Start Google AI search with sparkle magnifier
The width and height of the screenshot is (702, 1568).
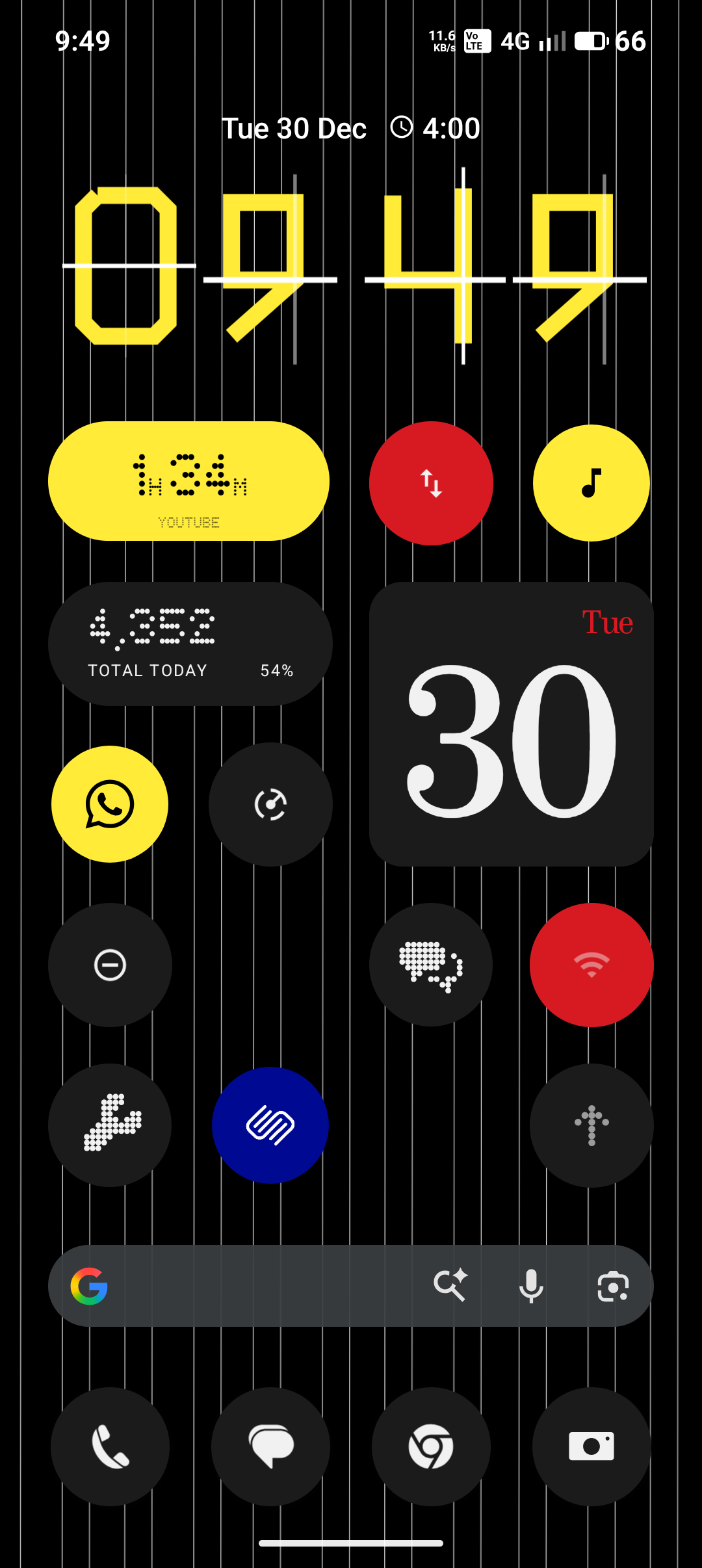(x=450, y=1286)
